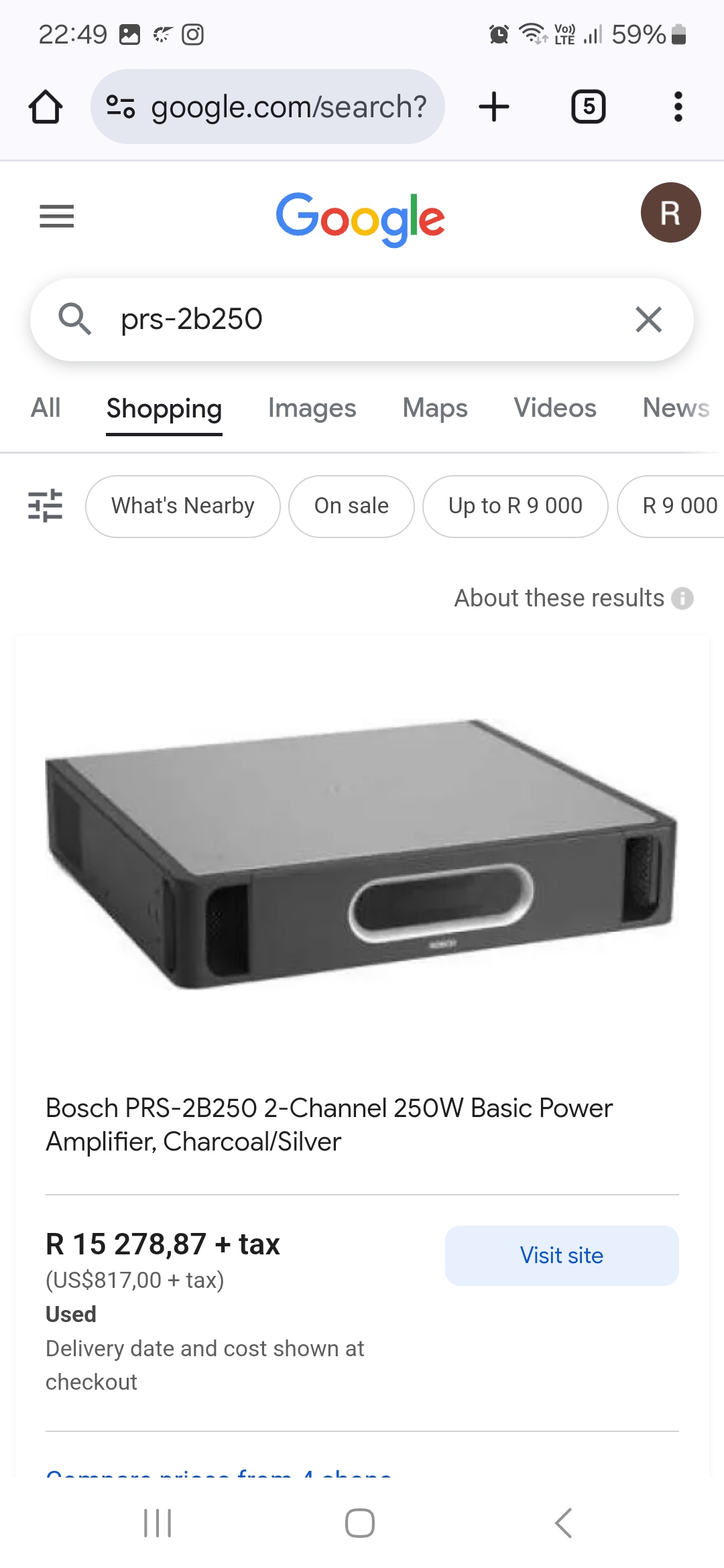The image size is (724, 1568).
Task: Switch to the News tab
Action: [x=675, y=407]
